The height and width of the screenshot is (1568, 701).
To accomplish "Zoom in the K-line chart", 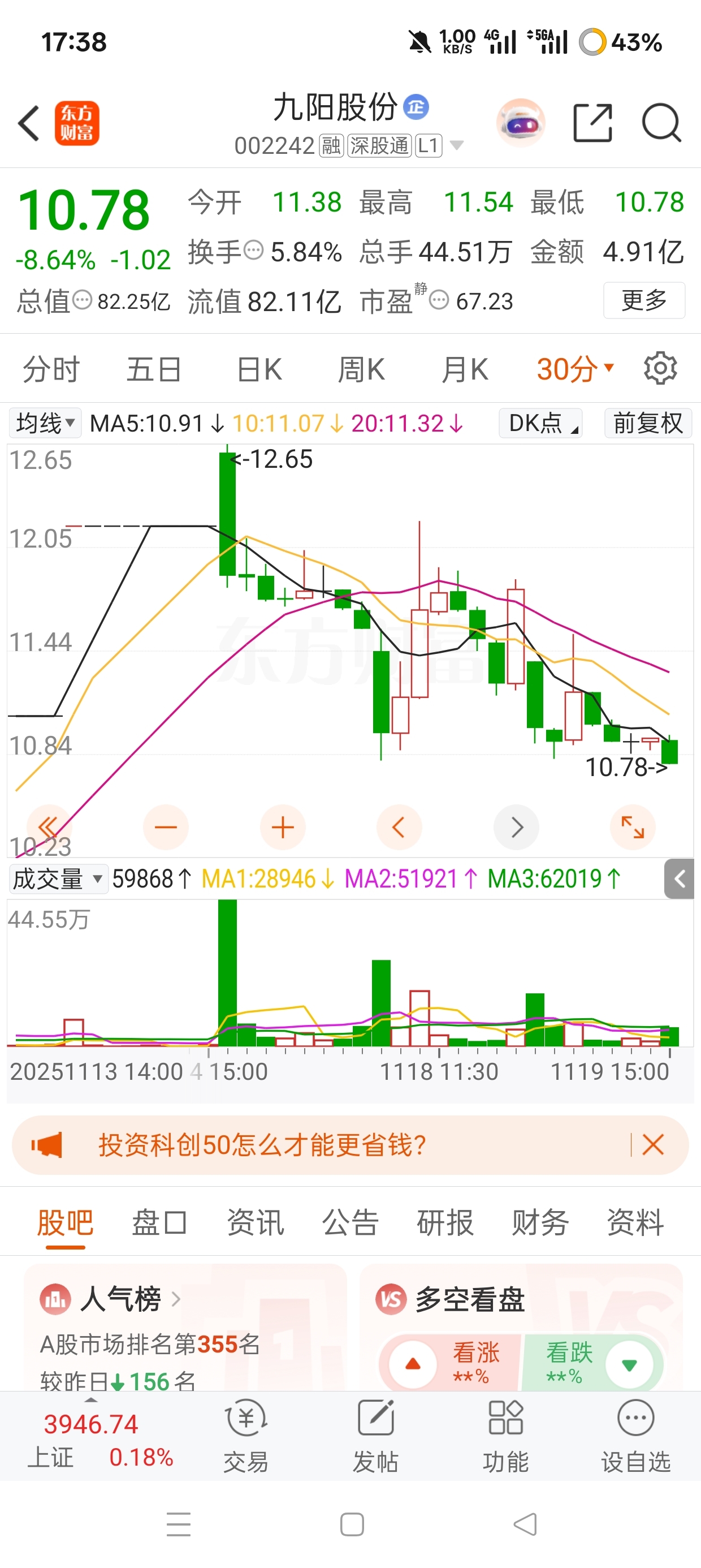I will point(282,827).
